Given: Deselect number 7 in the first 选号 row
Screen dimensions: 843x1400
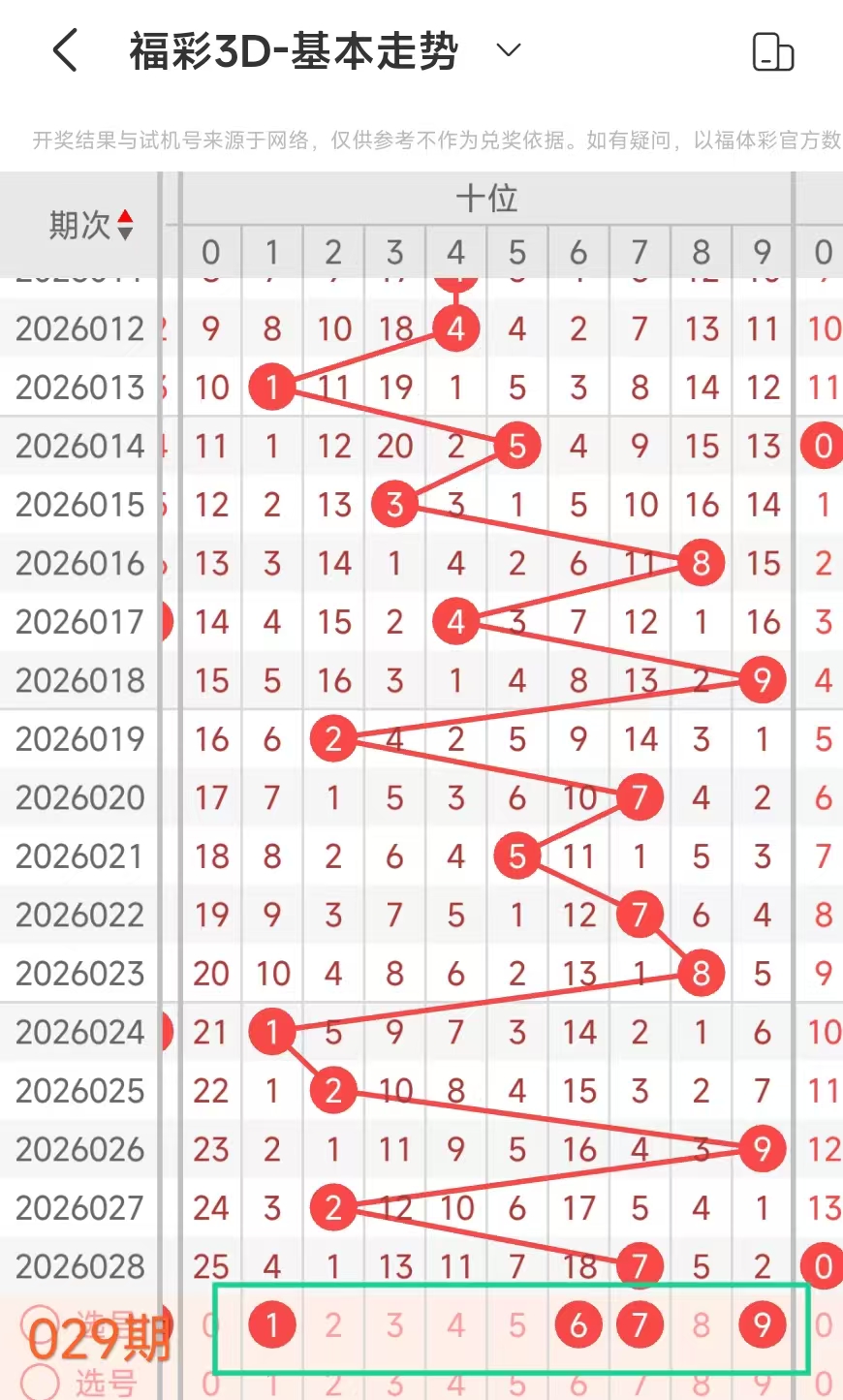Looking at the screenshot, I should point(640,1324).
